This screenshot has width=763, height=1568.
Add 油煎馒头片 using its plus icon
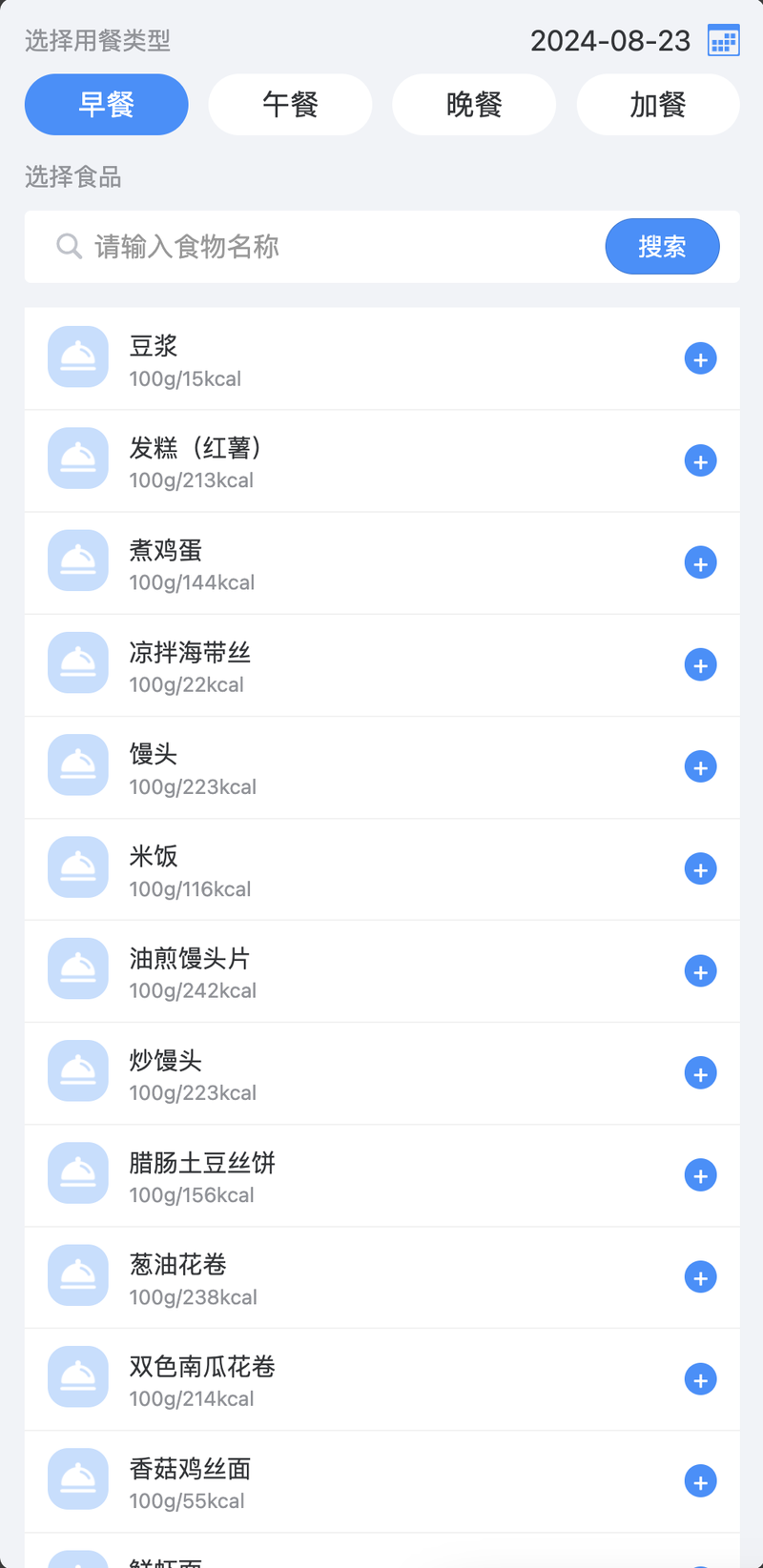pos(700,971)
